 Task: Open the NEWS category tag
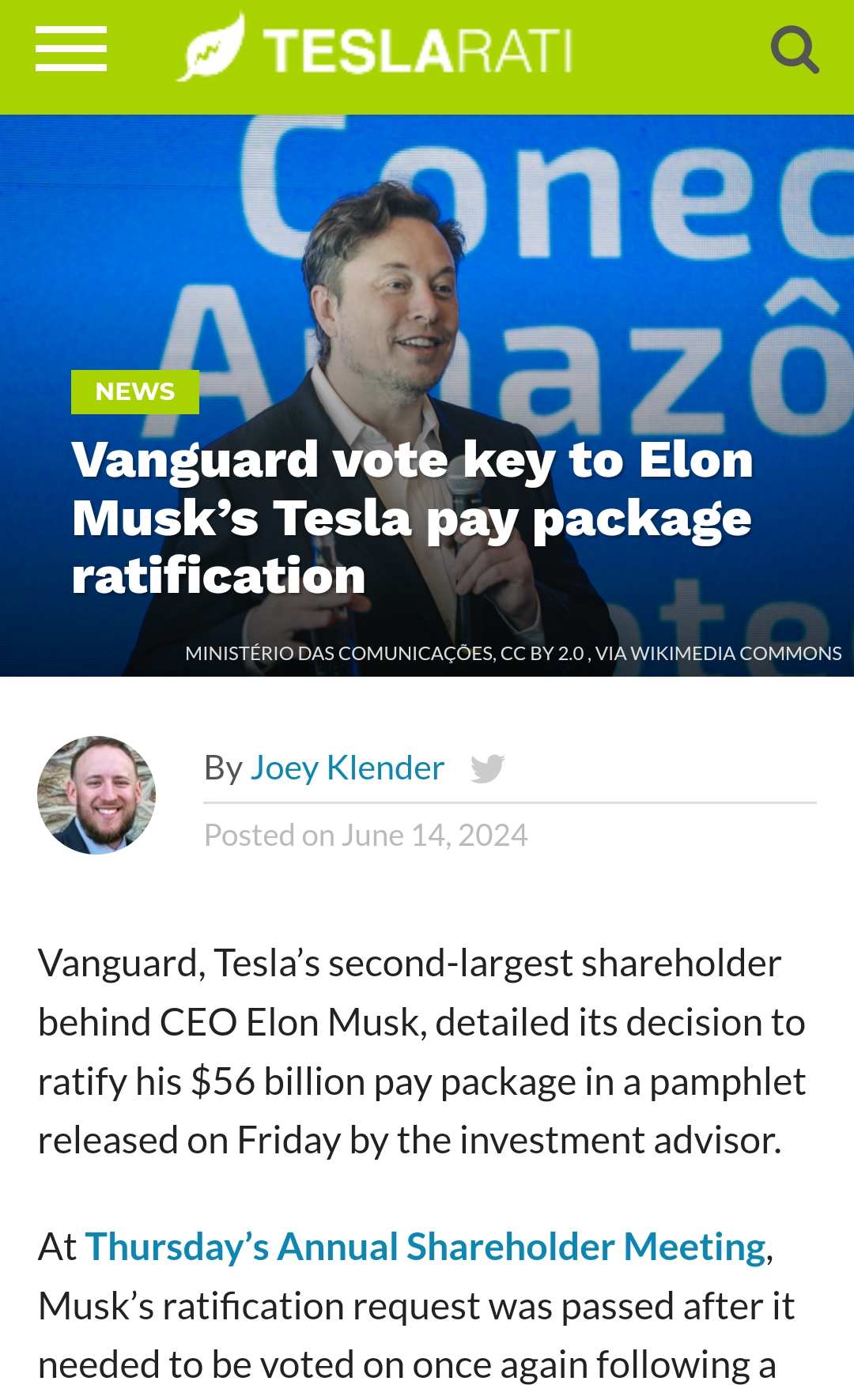(x=135, y=391)
